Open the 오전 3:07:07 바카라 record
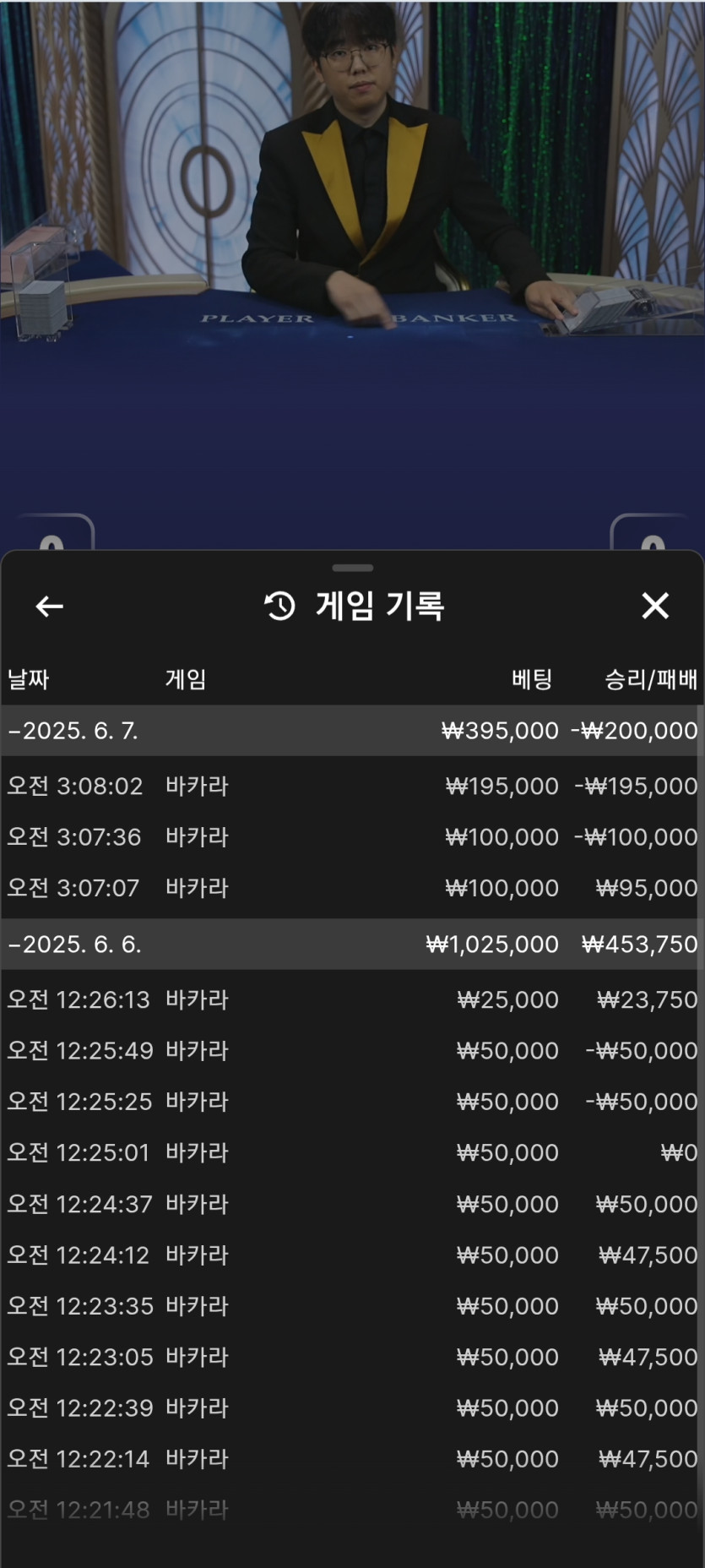Image resolution: width=705 pixels, height=1568 pixels. pos(352,888)
